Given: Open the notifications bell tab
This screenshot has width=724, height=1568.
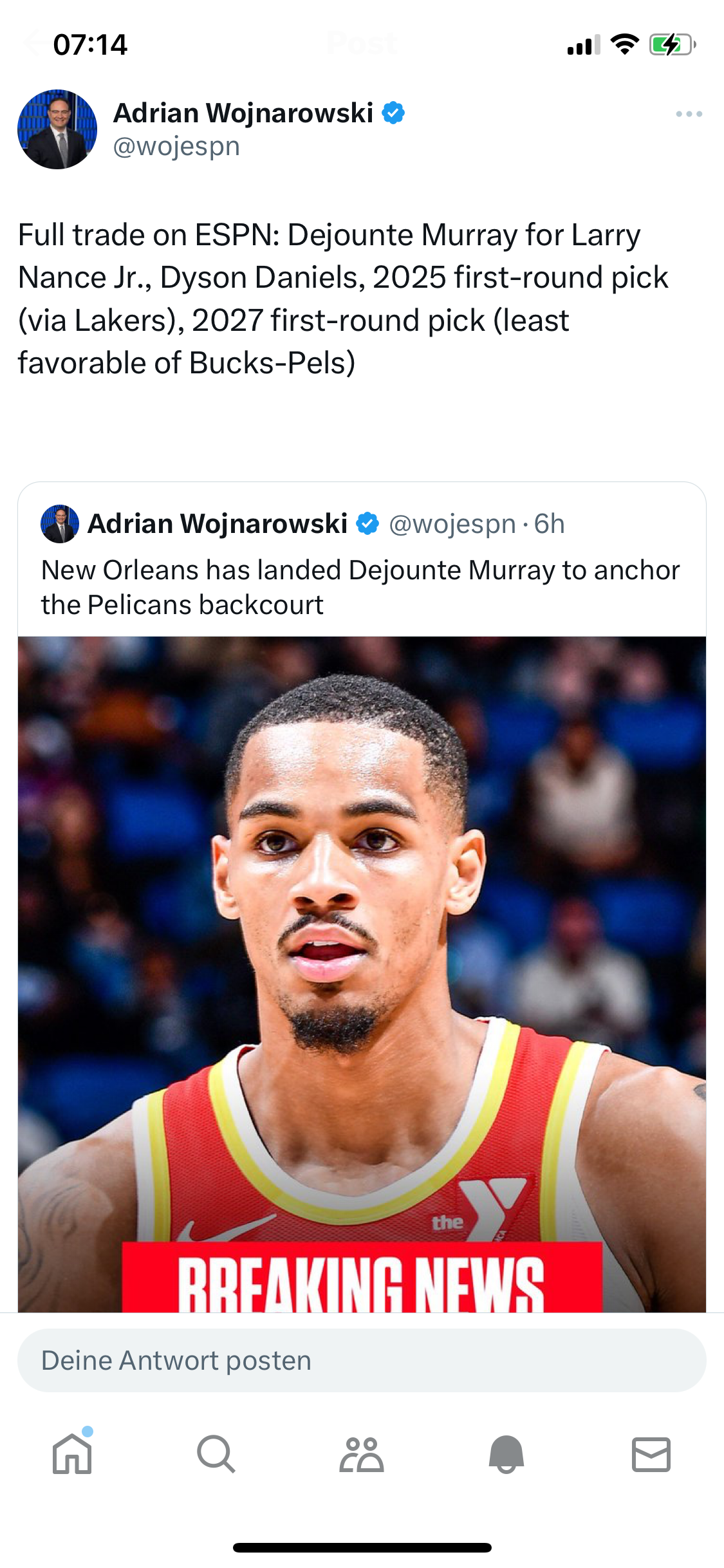Looking at the screenshot, I should click(506, 1455).
